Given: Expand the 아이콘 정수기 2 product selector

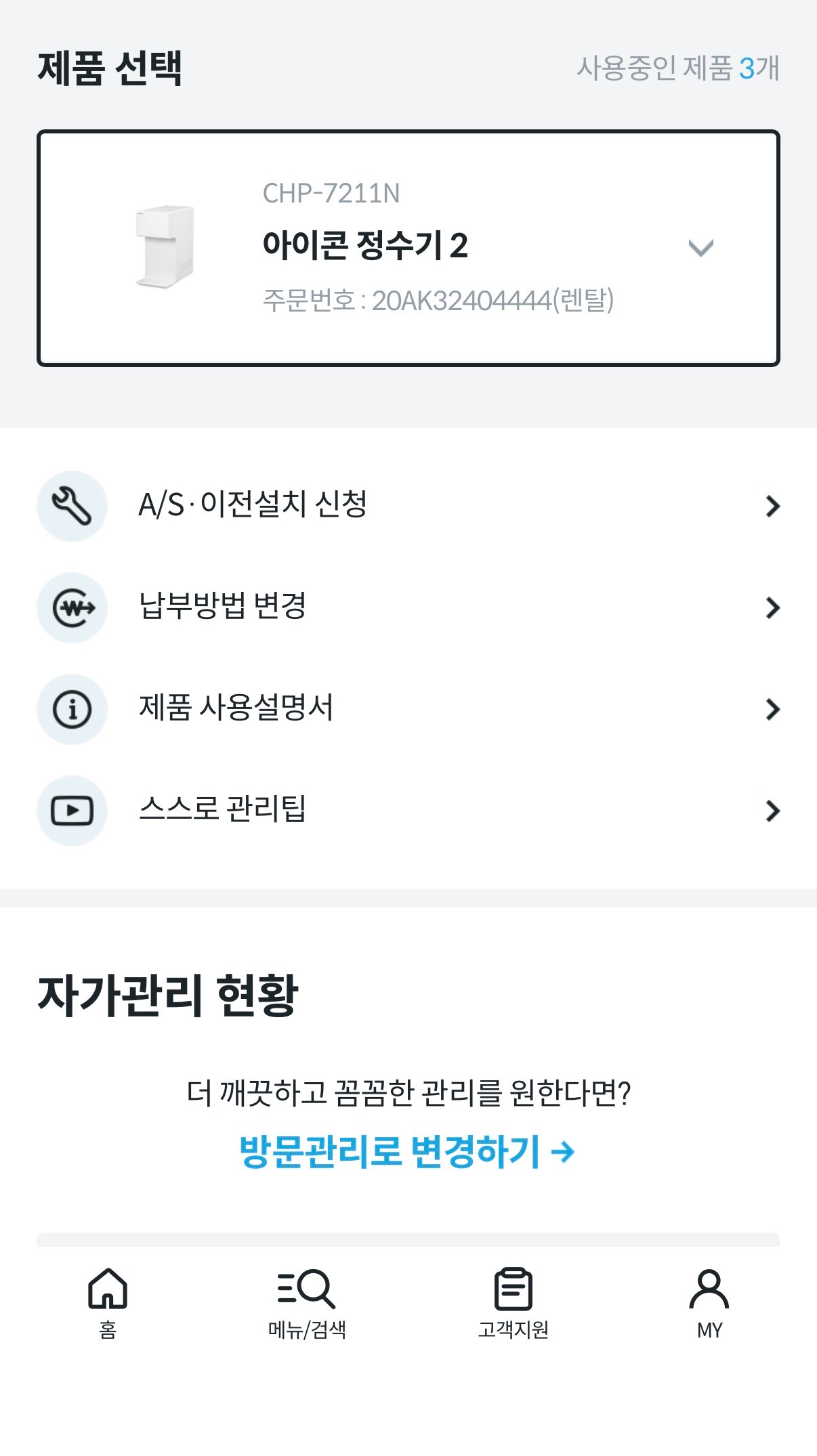Looking at the screenshot, I should tap(700, 248).
